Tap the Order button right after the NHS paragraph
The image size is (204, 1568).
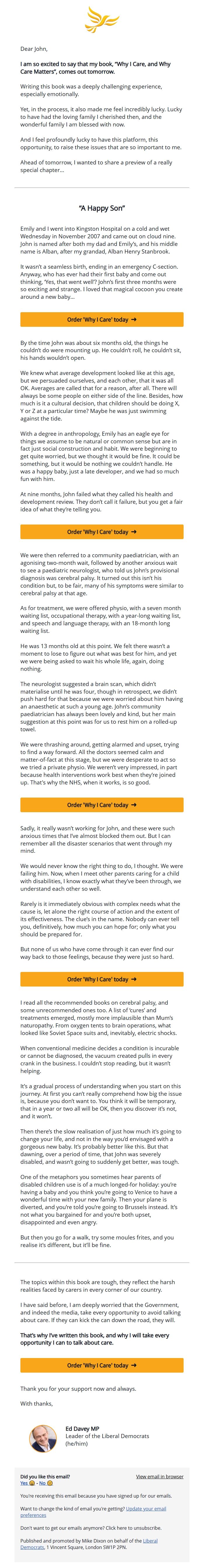tap(101, 805)
